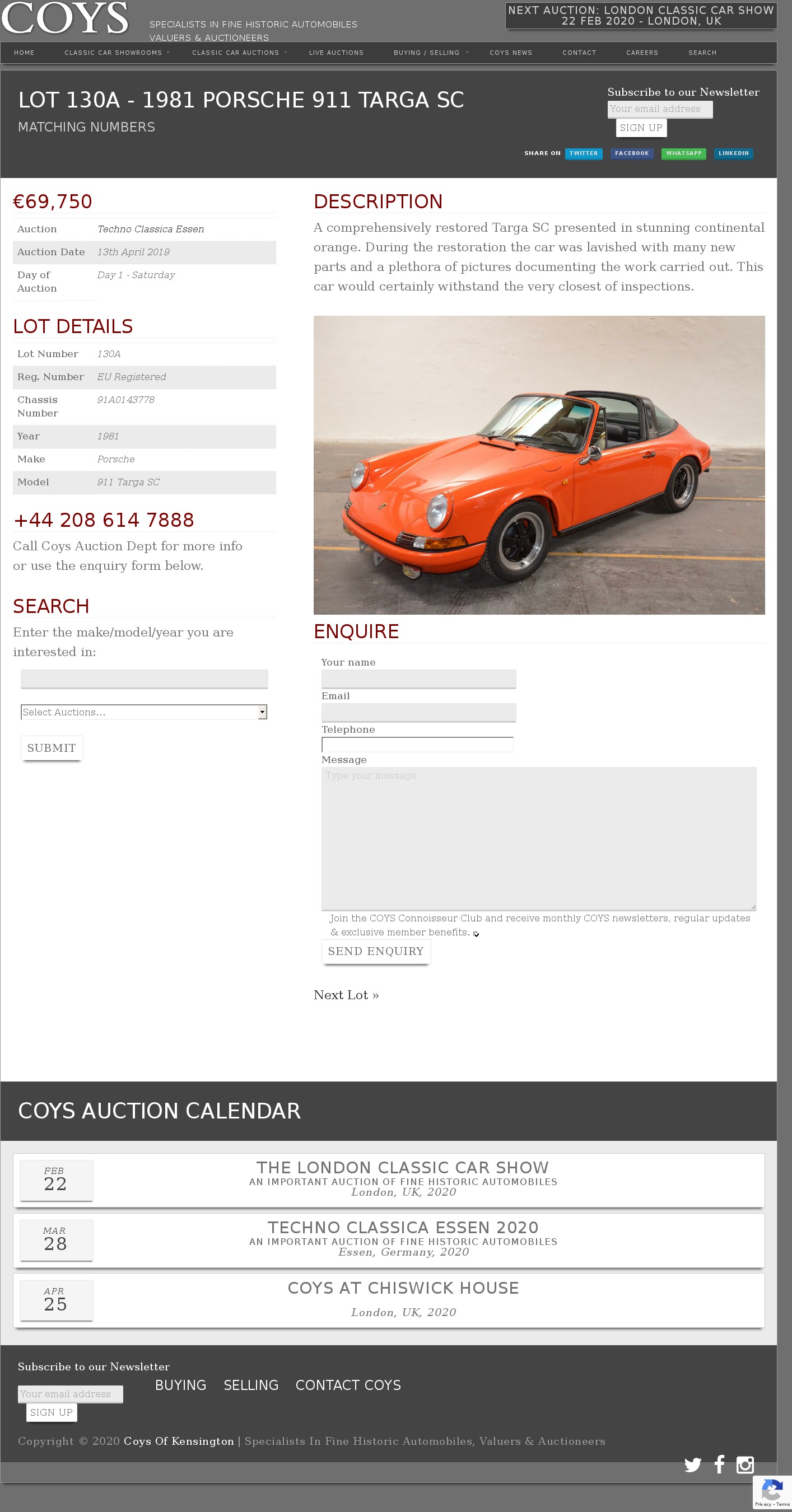The width and height of the screenshot is (792, 1512).
Task: Open the footer Contact Coys link
Action: coord(348,1385)
